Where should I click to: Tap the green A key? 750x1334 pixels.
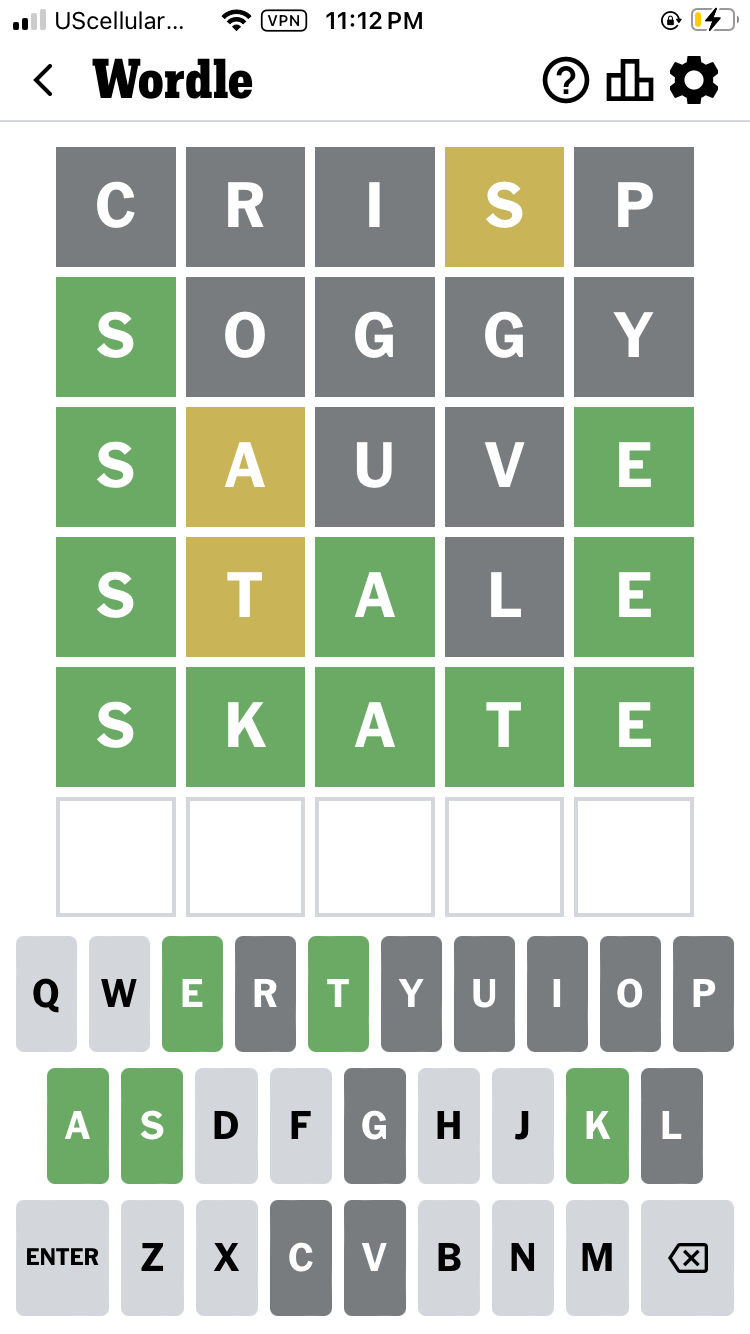pos(78,1126)
